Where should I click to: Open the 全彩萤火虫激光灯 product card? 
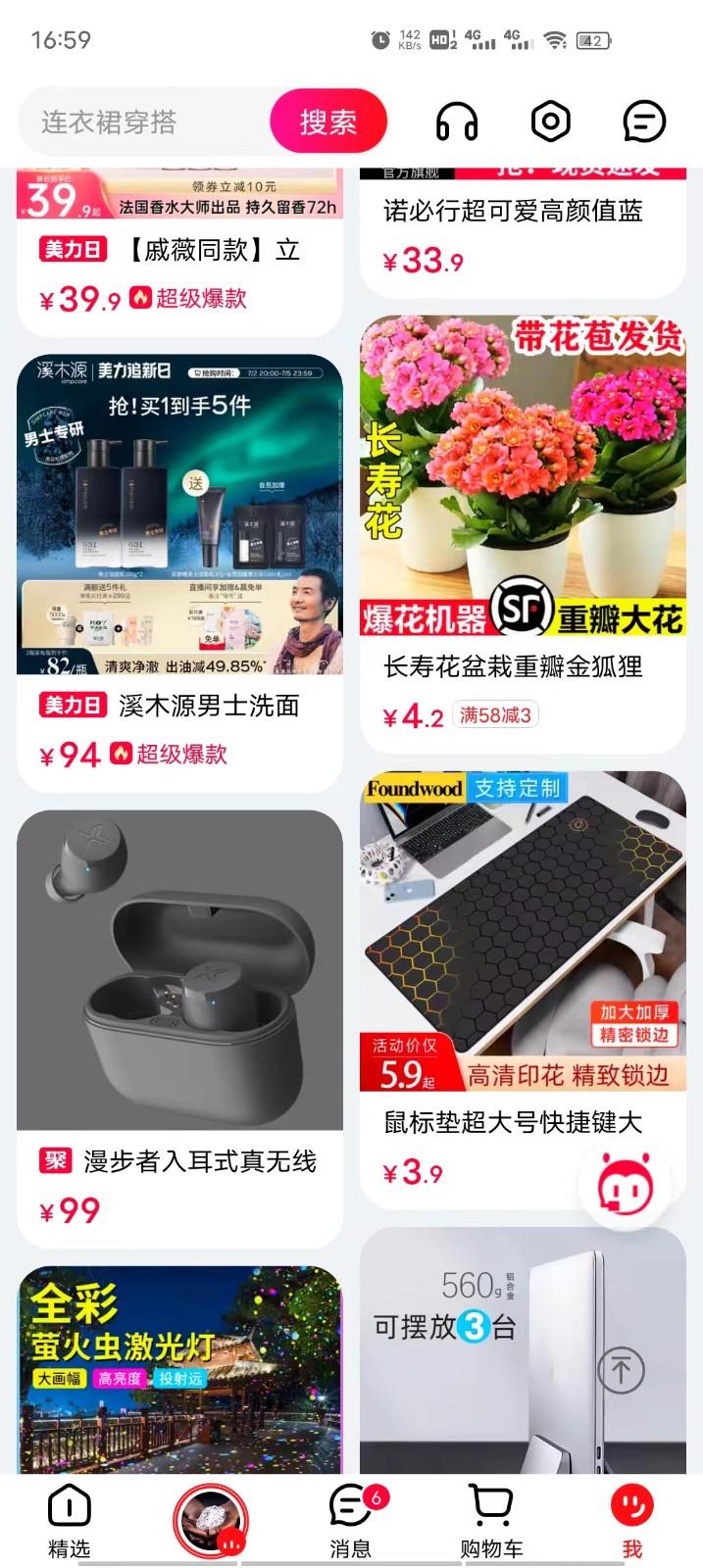pyautogui.click(x=179, y=1372)
